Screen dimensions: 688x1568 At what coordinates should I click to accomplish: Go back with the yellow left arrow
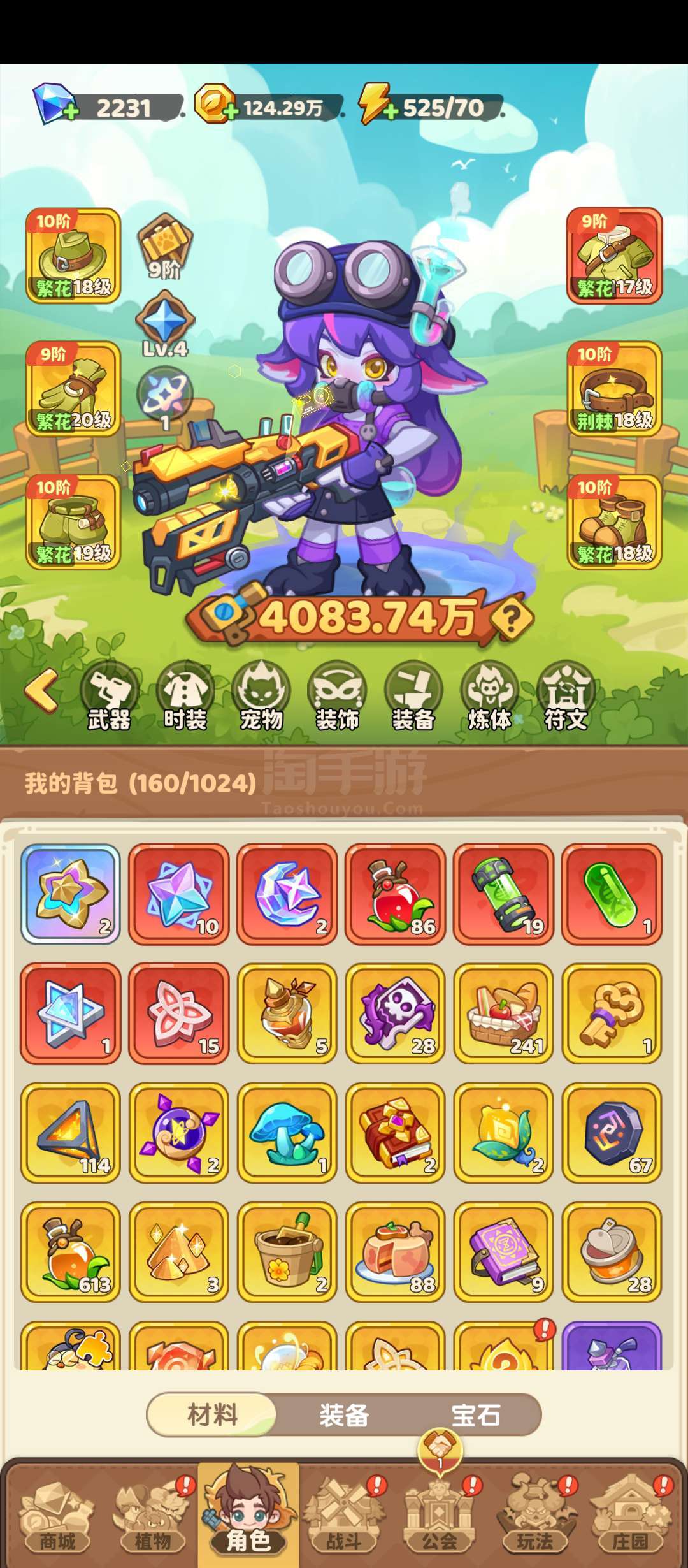click(42, 690)
